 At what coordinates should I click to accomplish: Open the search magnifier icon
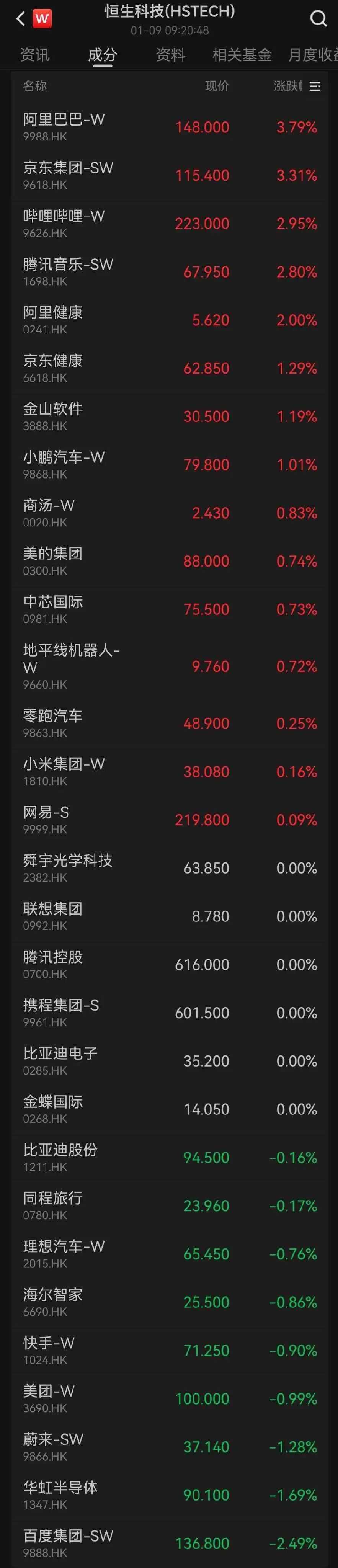point(318,19)
